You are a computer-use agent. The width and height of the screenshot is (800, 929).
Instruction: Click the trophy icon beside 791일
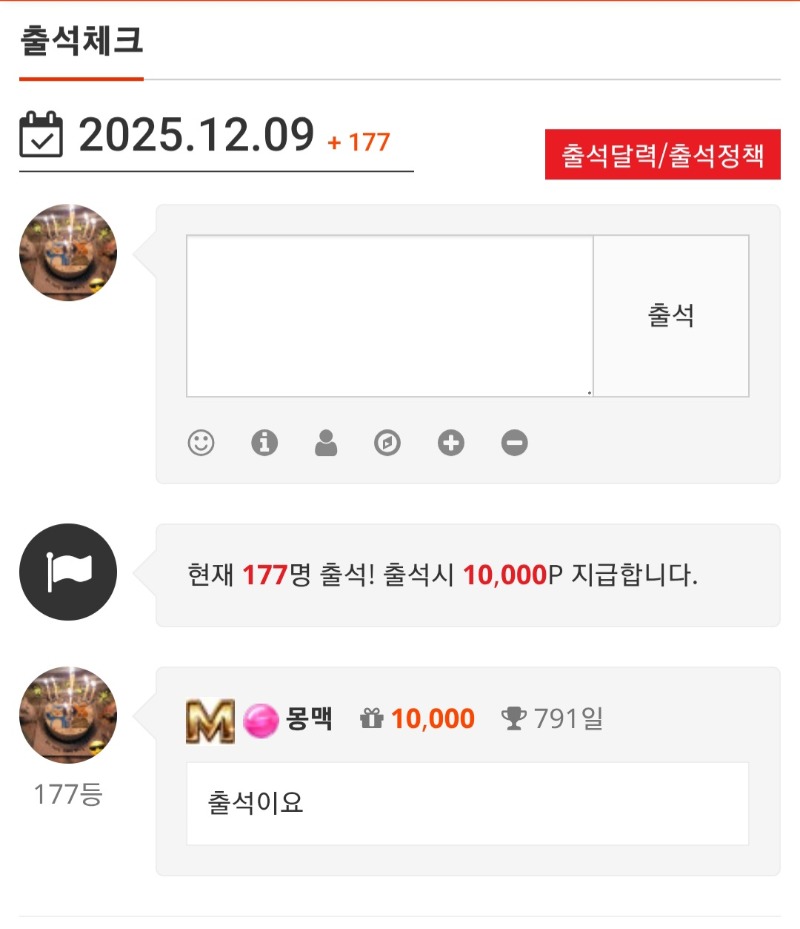pyautogui.click(x=512, y=719)
